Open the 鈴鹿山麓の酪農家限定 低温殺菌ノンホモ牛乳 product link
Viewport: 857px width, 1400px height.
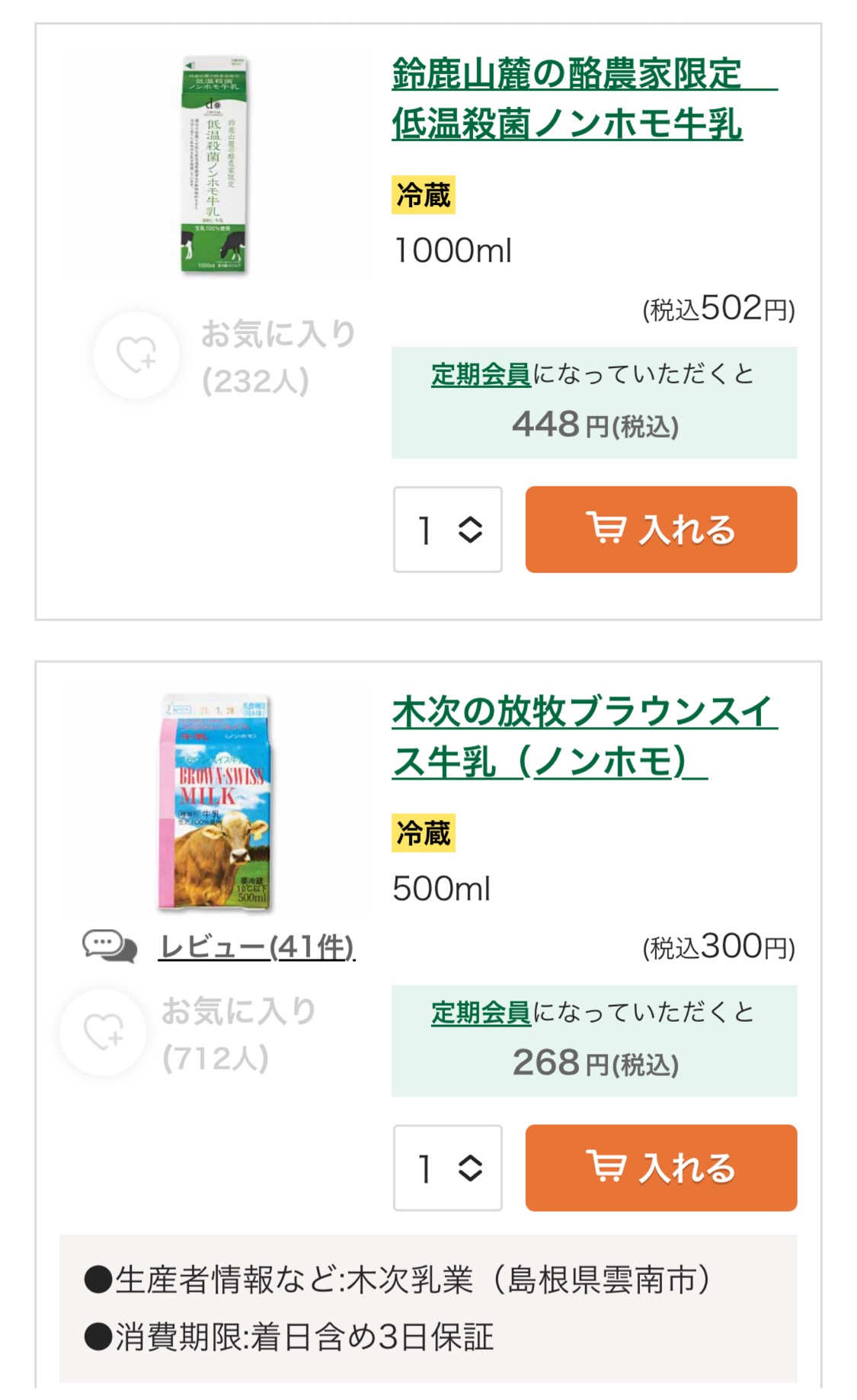click(x=584, y=98)
